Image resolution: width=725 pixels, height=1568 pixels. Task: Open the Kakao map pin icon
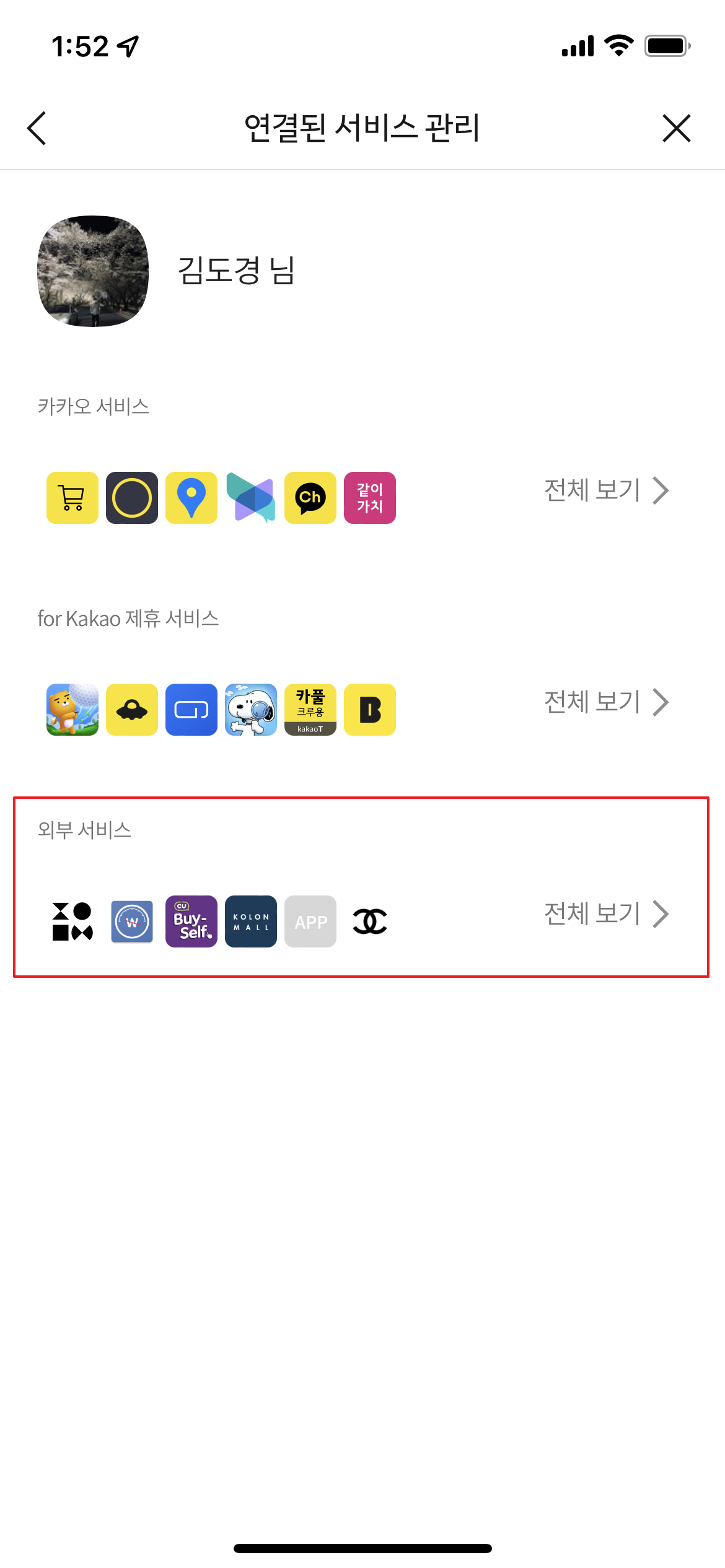[x=191, y=498]
